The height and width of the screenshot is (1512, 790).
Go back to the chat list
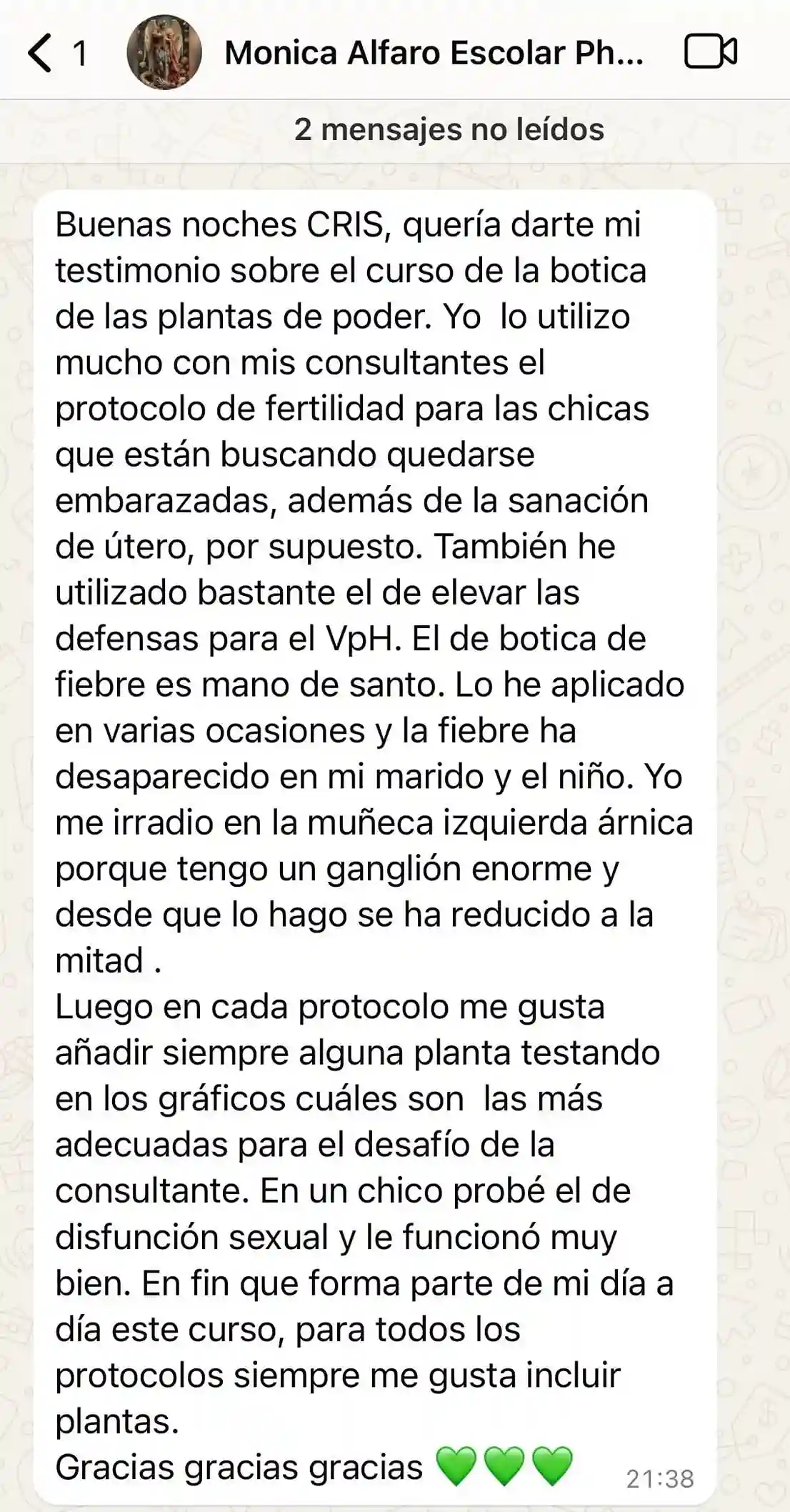41,53
